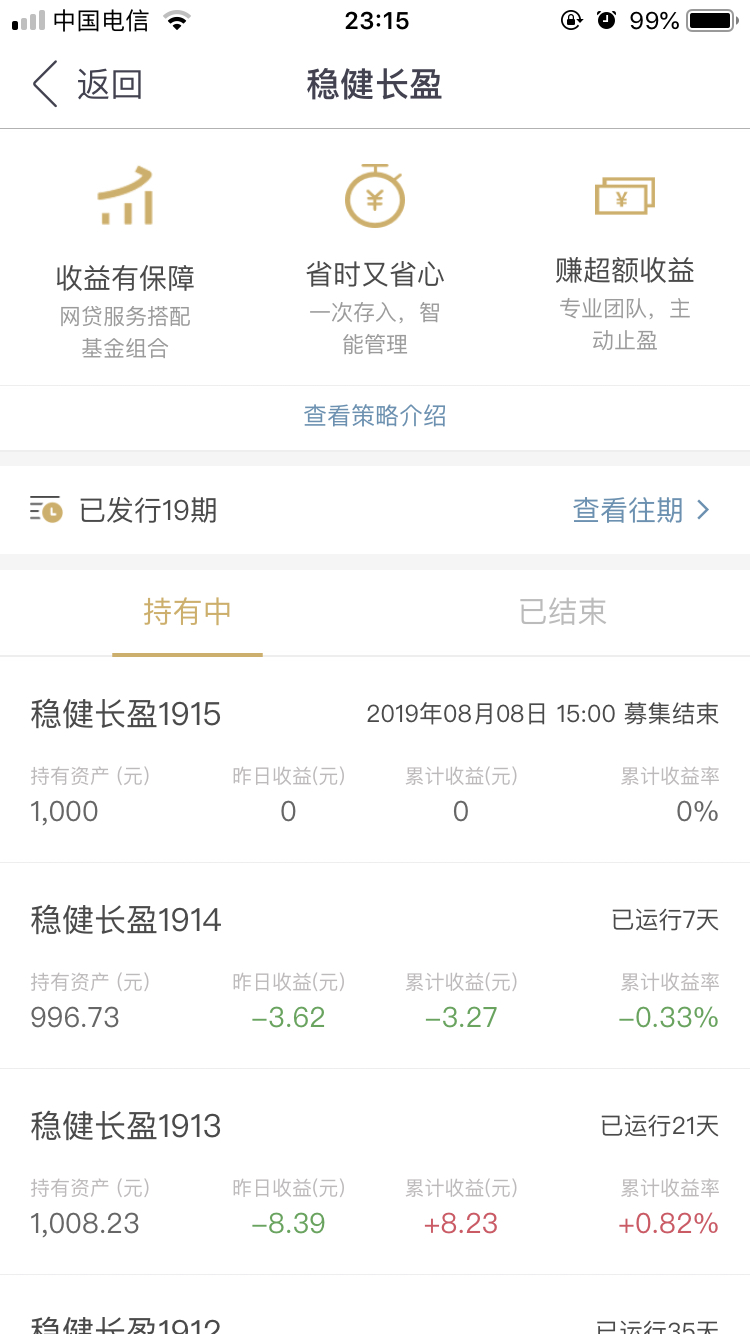
Task: Switch to the 已结束 tab
Action: click(x=563, y=612)
